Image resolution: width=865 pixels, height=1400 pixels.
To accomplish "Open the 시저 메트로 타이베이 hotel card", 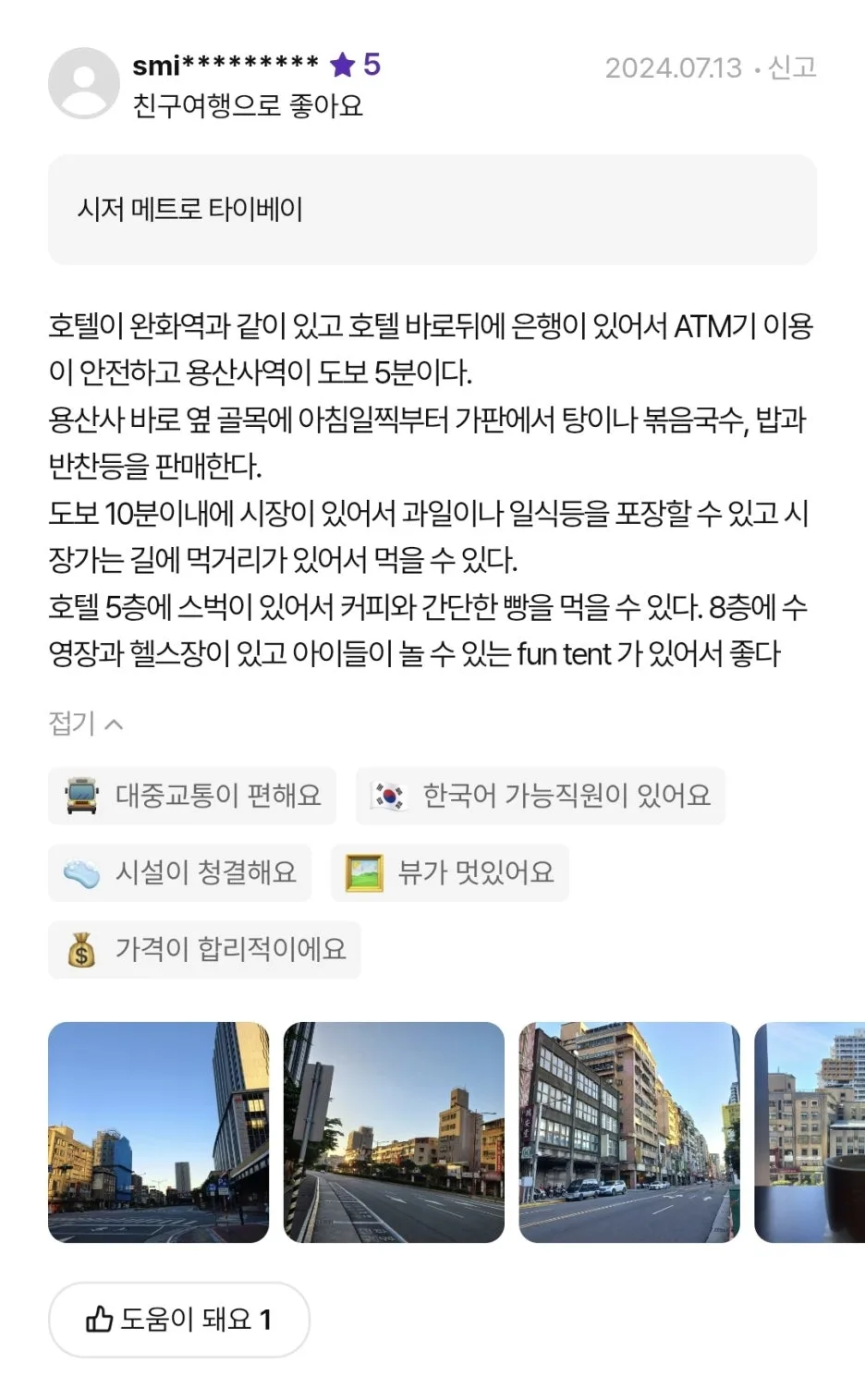I will (432, 210).
